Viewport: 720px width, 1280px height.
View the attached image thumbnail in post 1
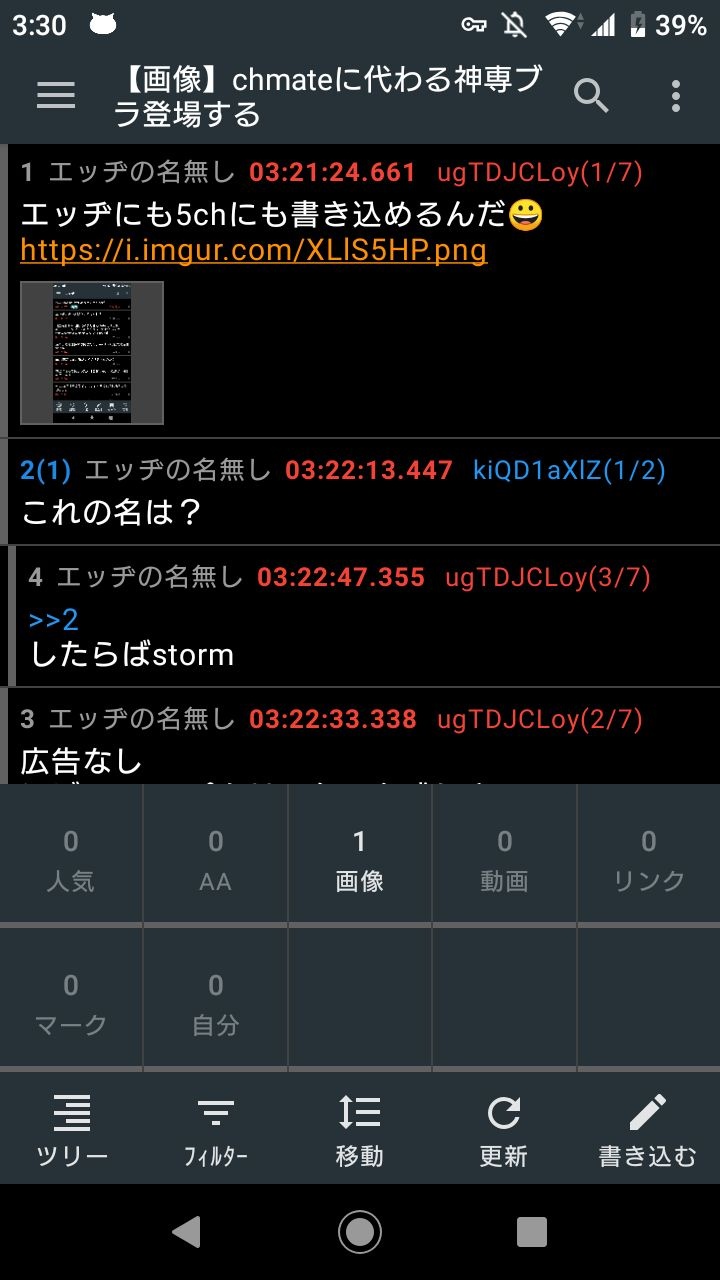click(x=92, y=353)
